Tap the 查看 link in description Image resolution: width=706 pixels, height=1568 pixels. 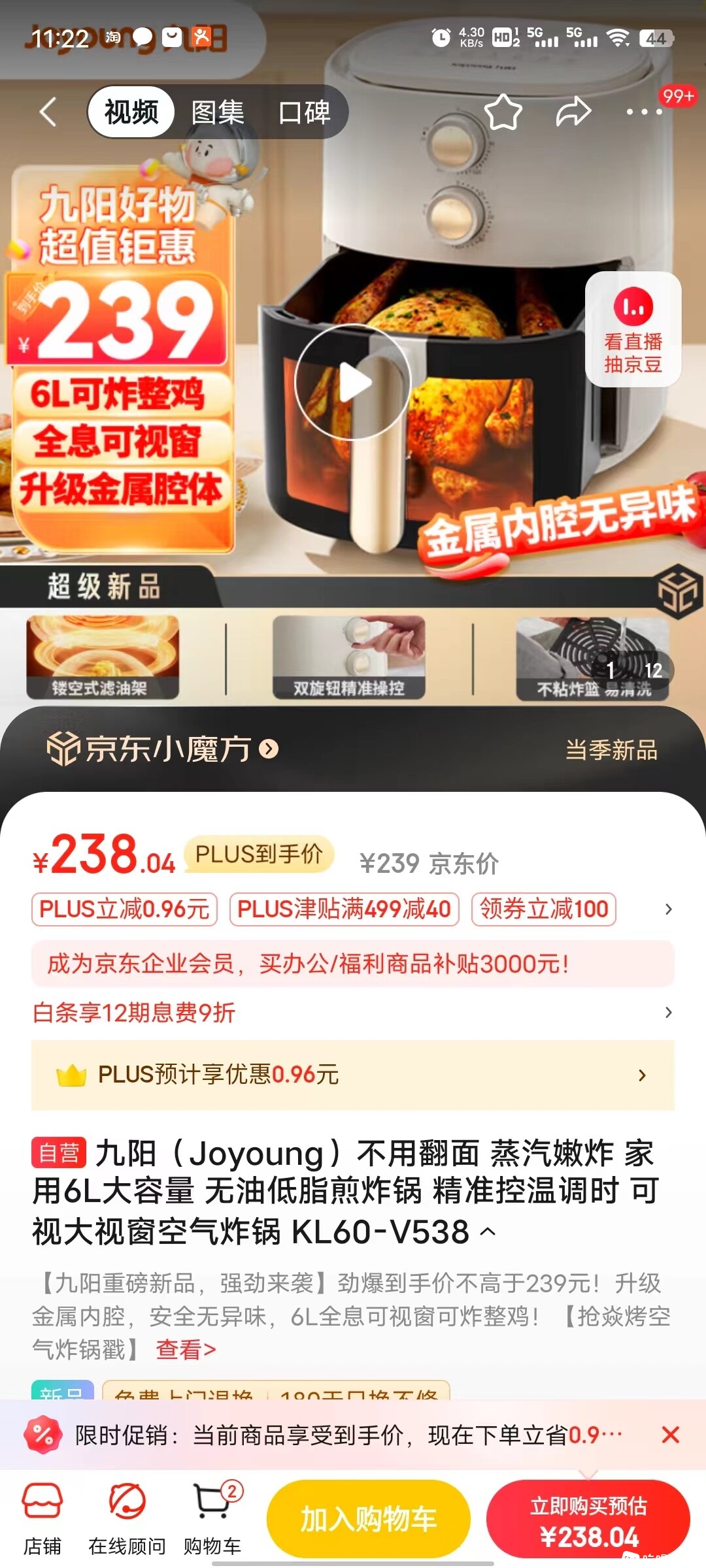point(186,1349)
